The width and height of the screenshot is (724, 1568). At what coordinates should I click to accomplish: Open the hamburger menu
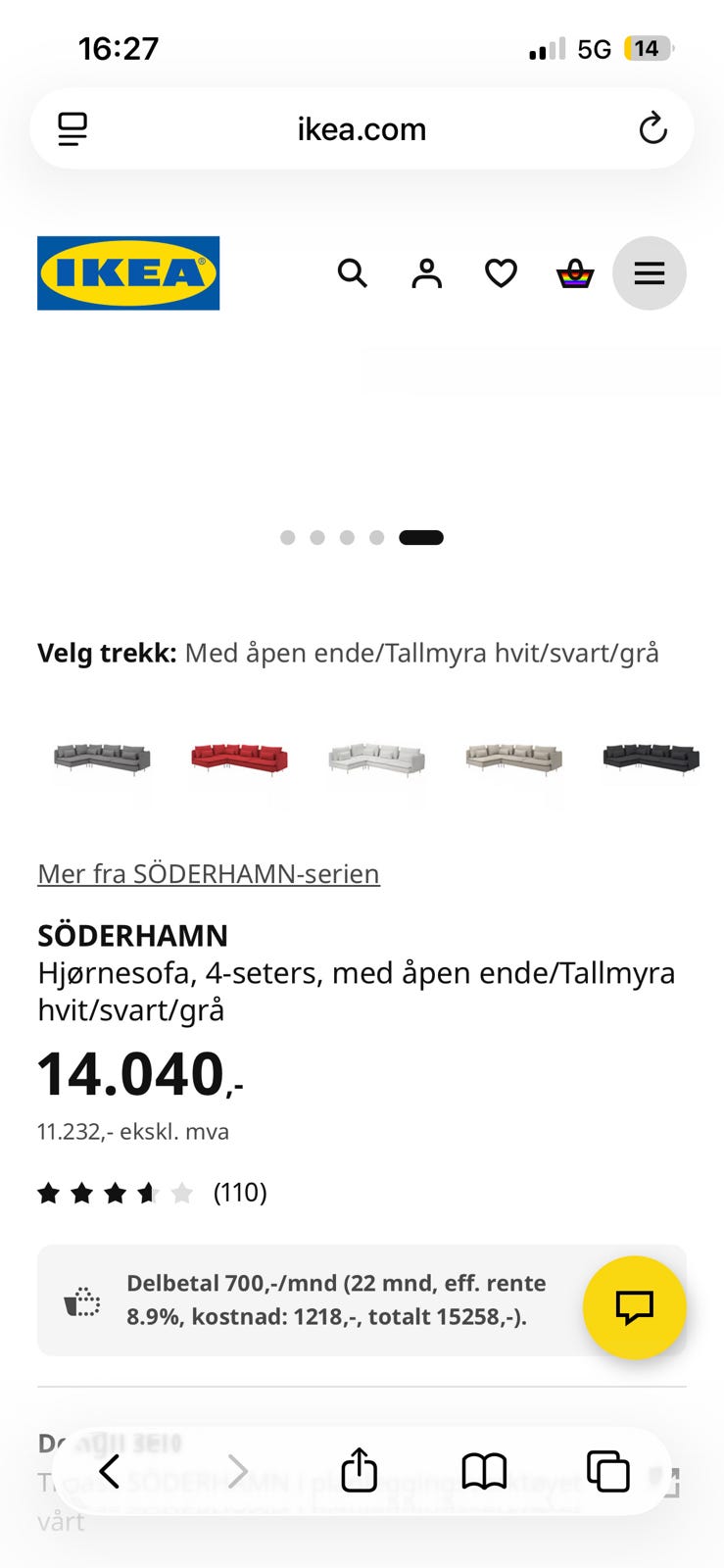[x=650, y=273]
